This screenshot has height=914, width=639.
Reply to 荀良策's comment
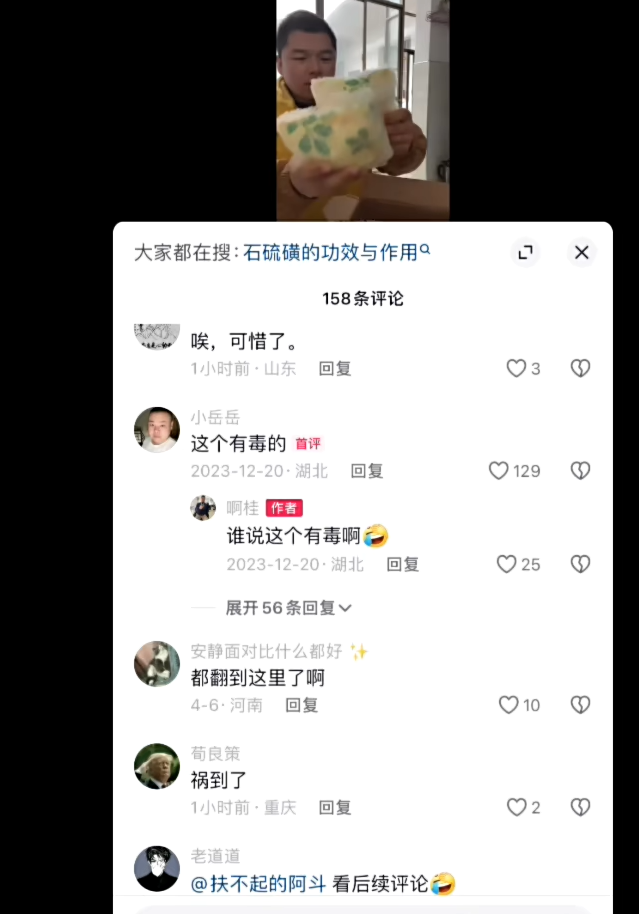(x=335, y=807)
